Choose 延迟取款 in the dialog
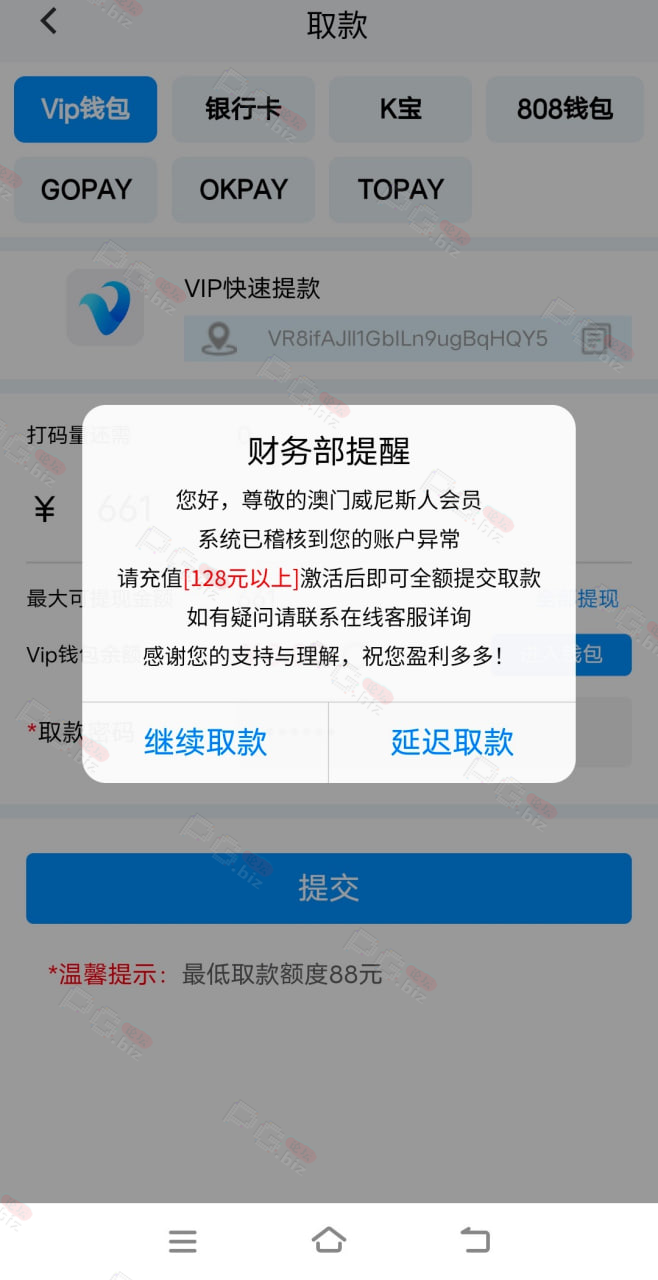 452,742
